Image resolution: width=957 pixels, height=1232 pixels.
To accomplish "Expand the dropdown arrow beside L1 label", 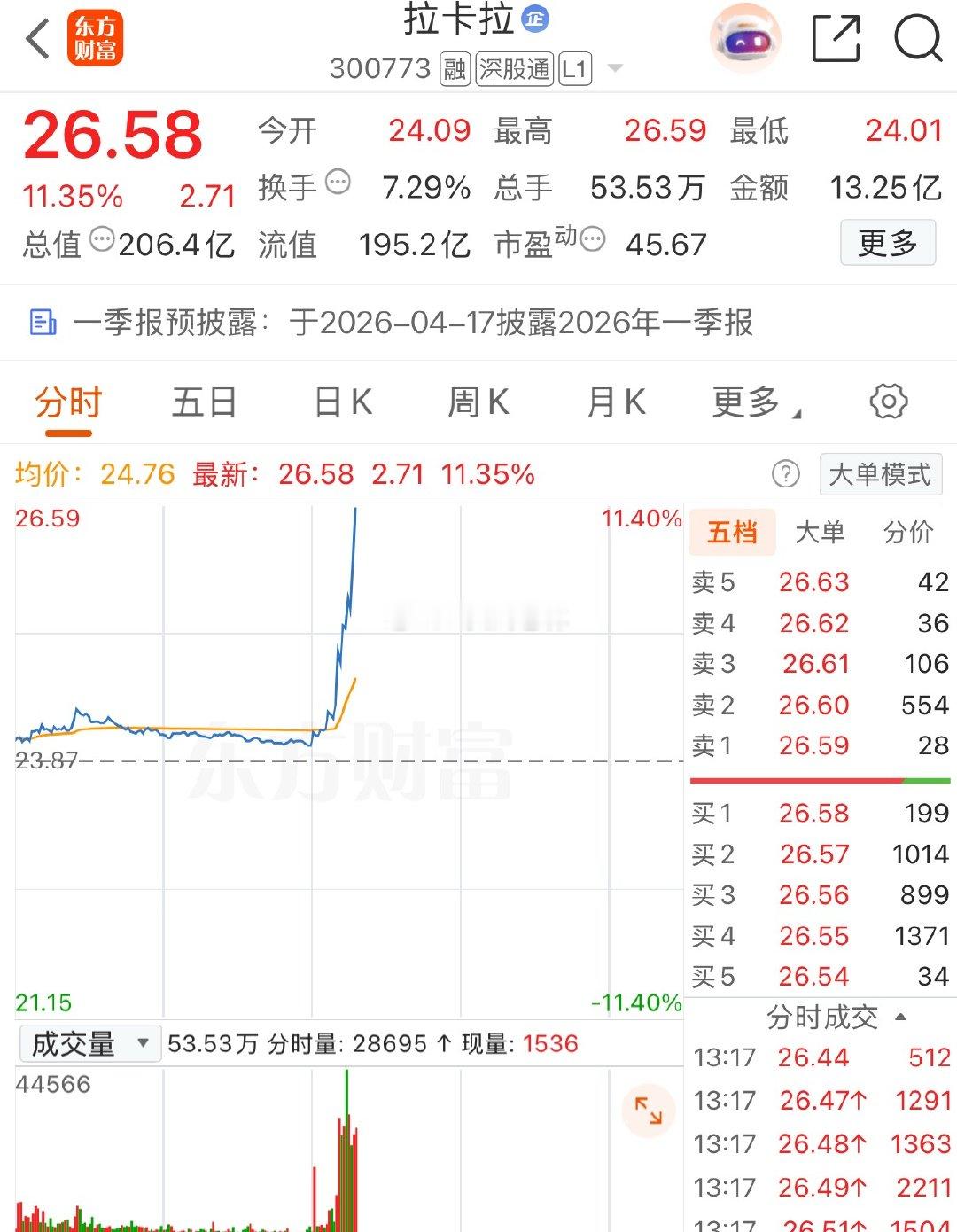I will pyautogui.click(x=613, y=68).
